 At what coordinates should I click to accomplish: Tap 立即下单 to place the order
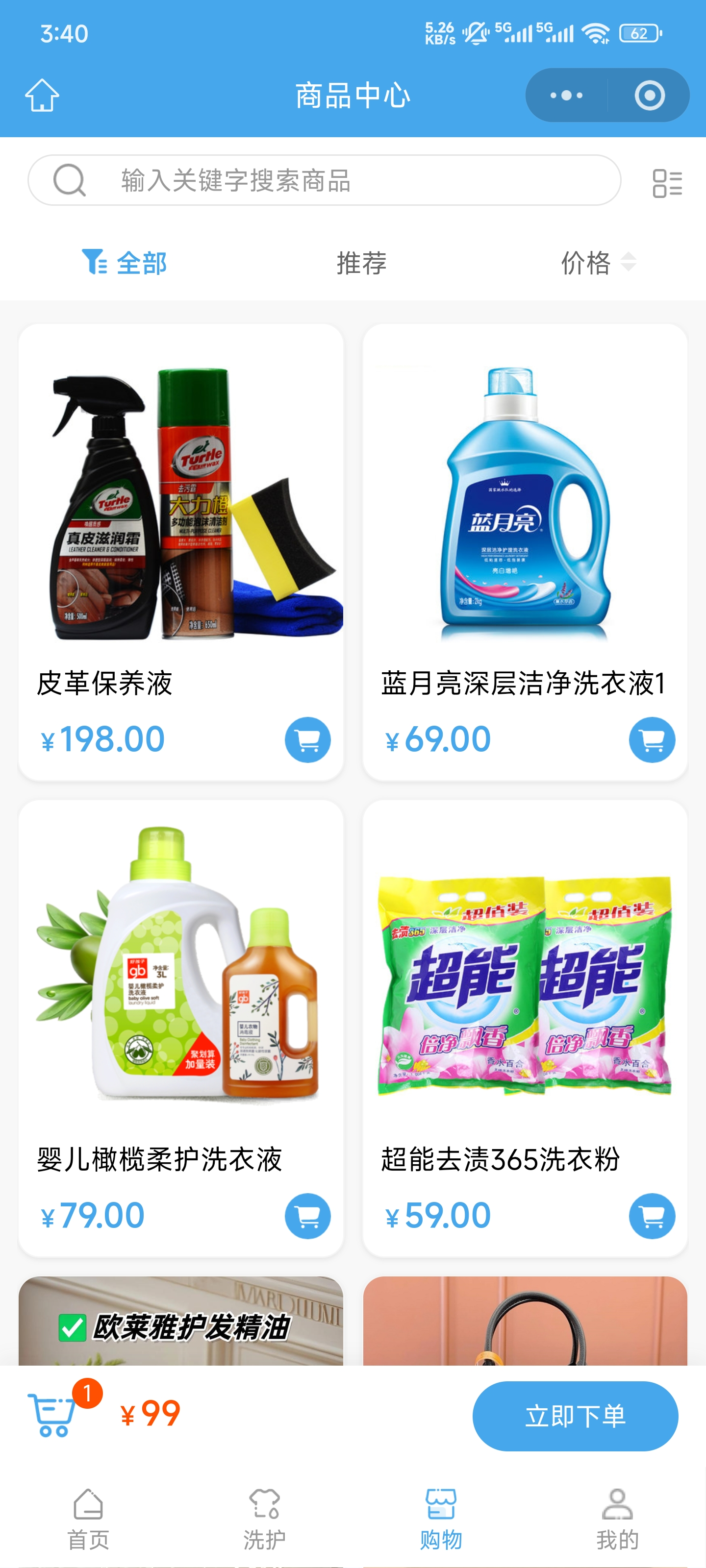(x=575, y=1416)
